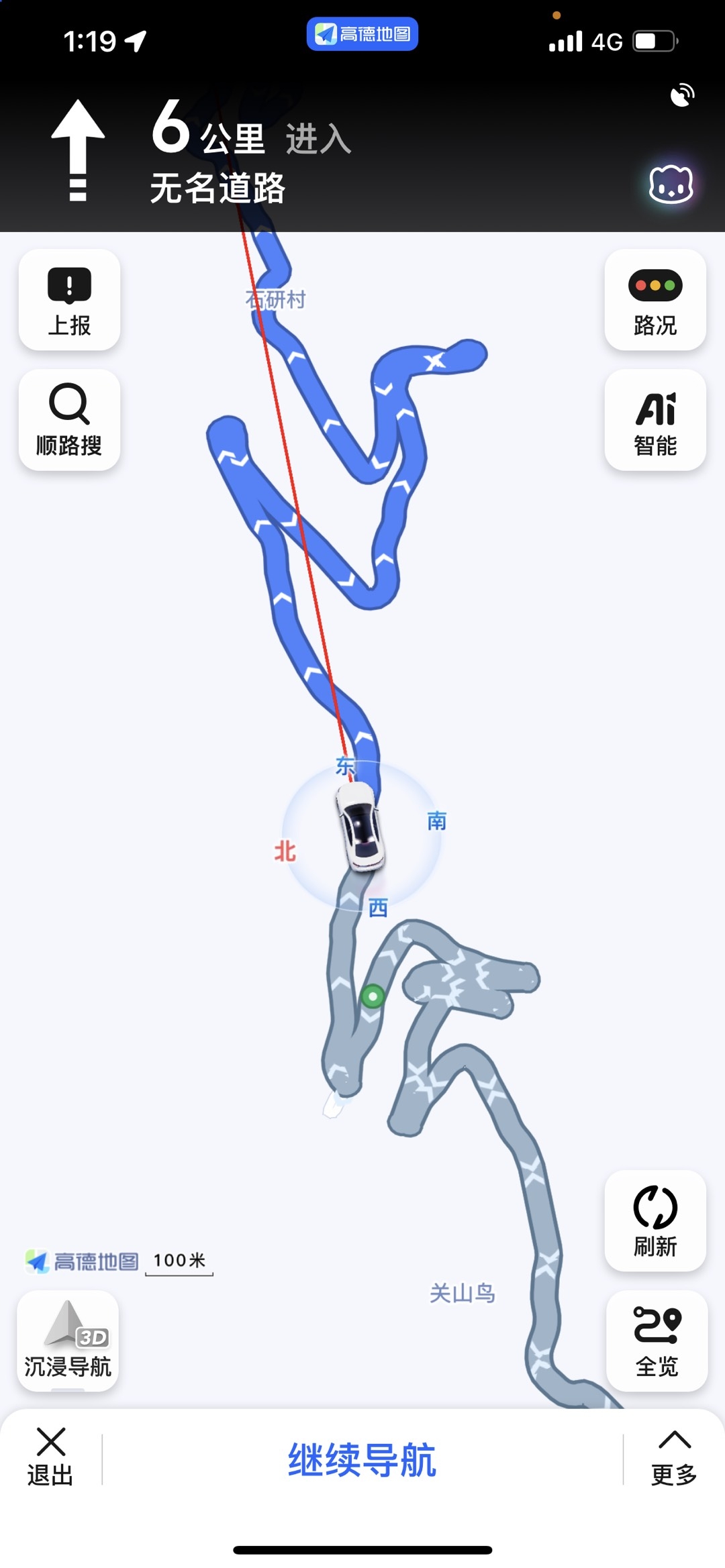Resume with 继续导航
Screen dimensions: 725x1568
pyautogui.click(x=362, y=1459)
